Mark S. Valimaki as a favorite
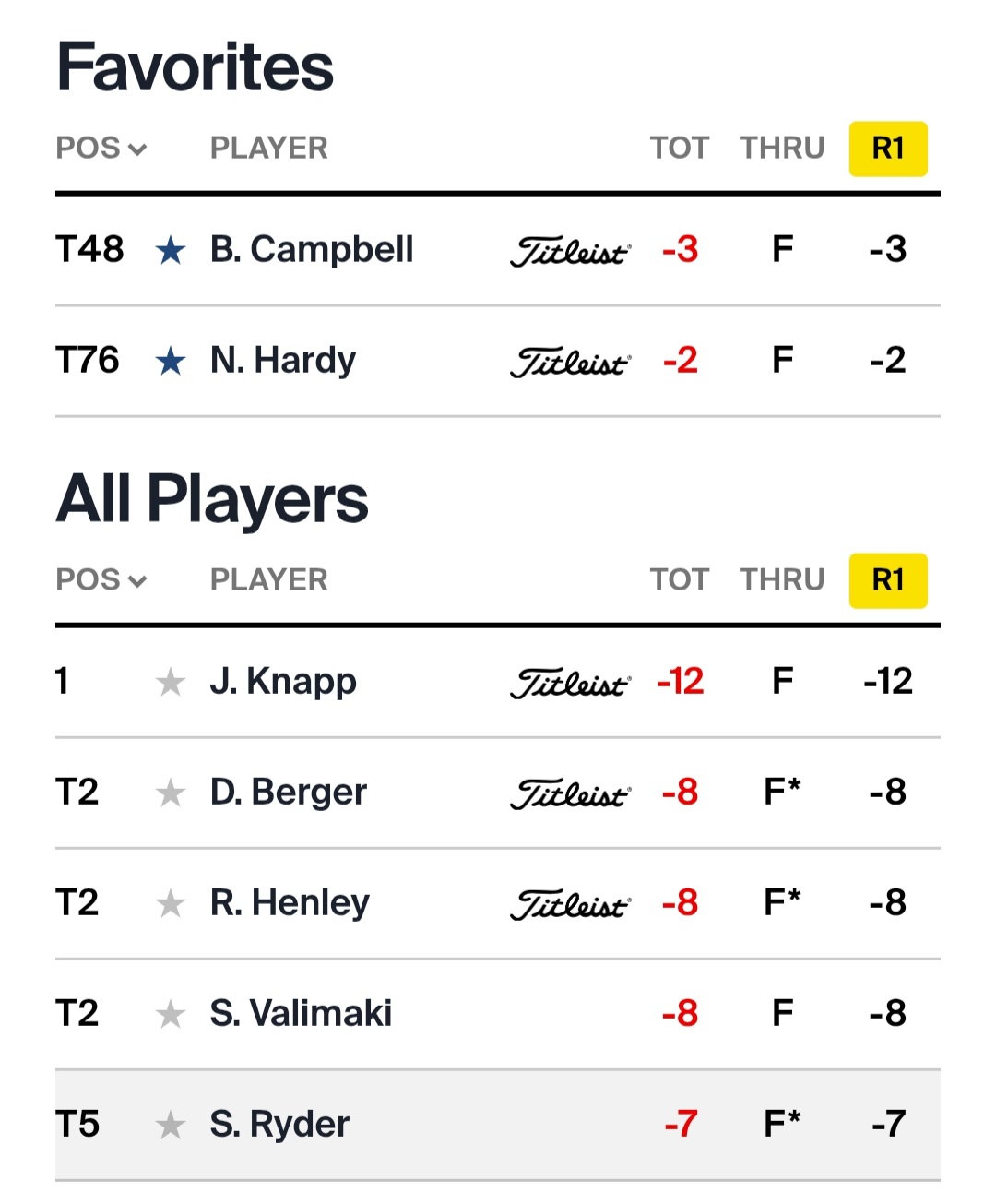Viewport: 996px width, 1204px height. (171, 1015)
